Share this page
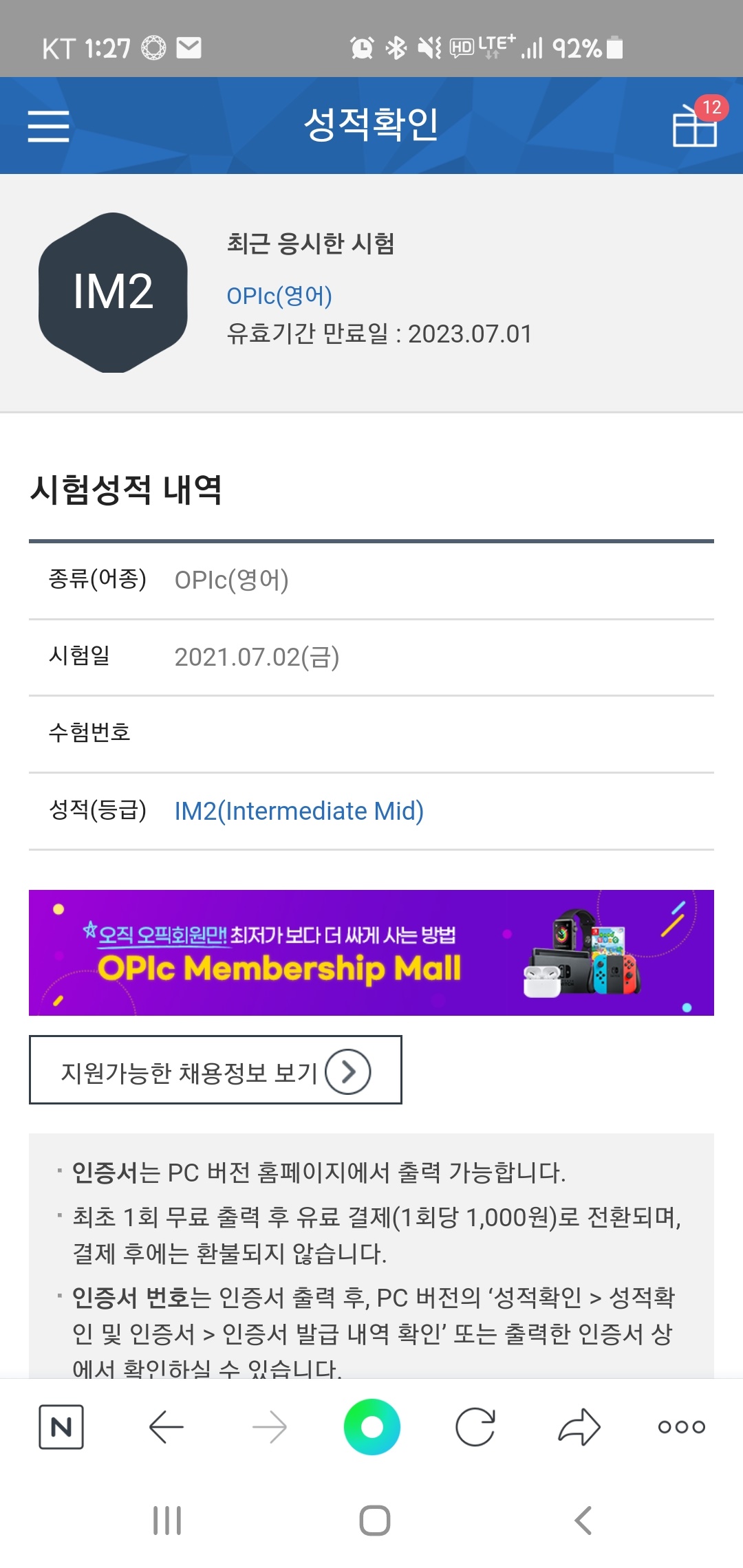 point(579,1427)
